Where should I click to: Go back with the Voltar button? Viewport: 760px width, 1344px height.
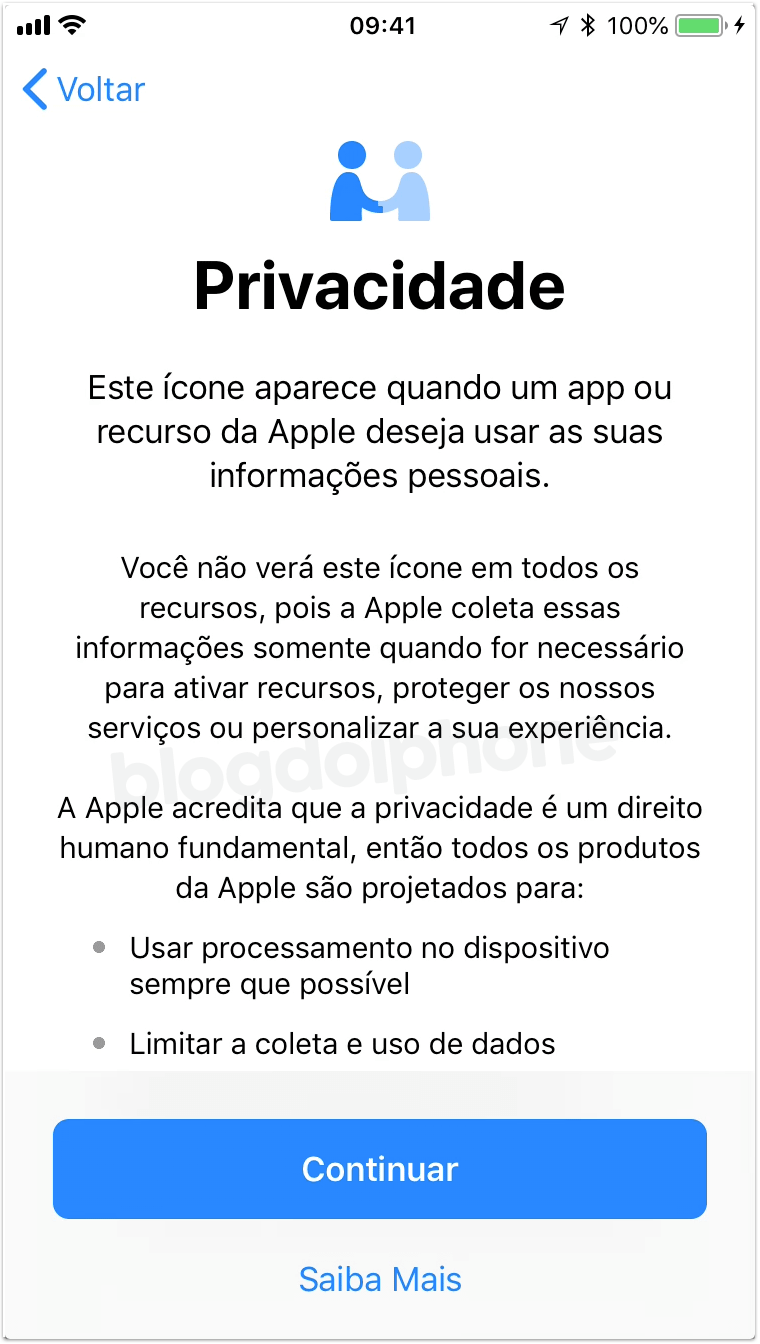84,90
